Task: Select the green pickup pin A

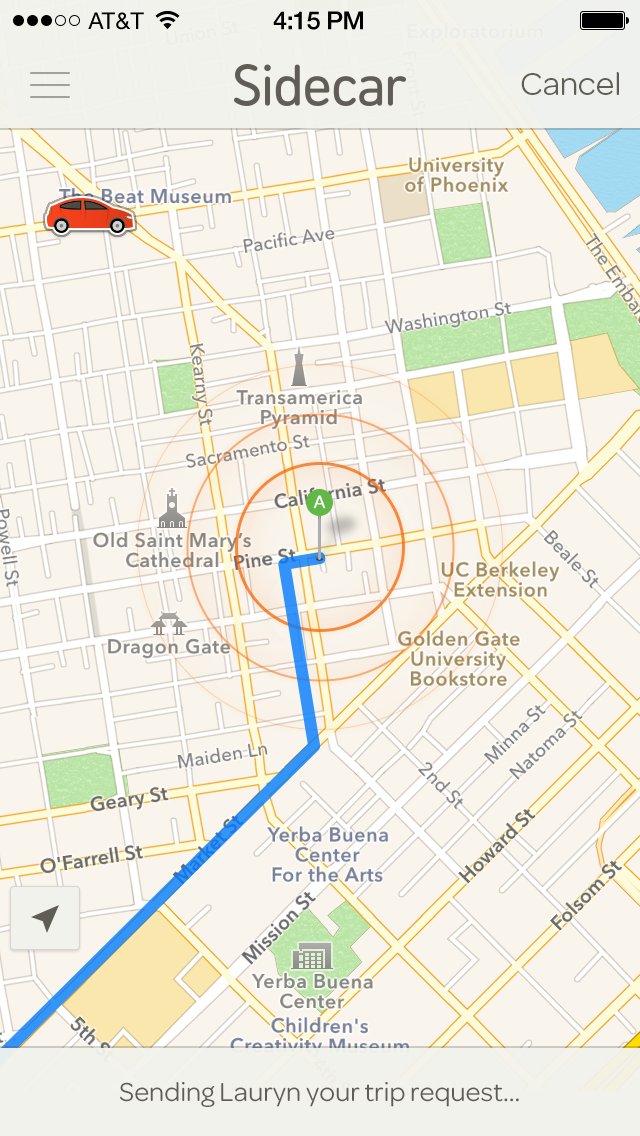Action: click(x=320, y=503)
